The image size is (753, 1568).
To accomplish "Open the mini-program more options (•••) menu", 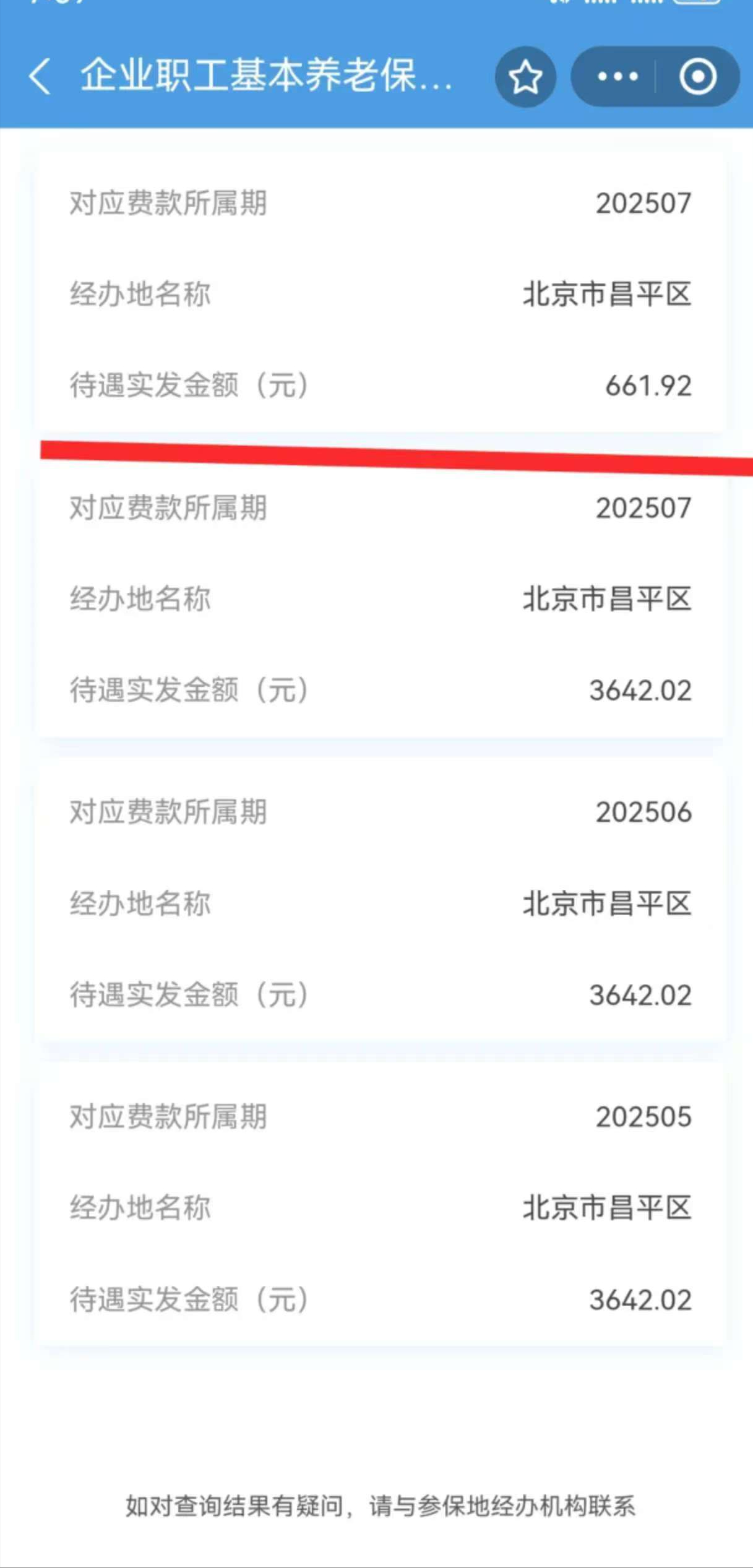I will pyautogui.click(x=617, y=76).
